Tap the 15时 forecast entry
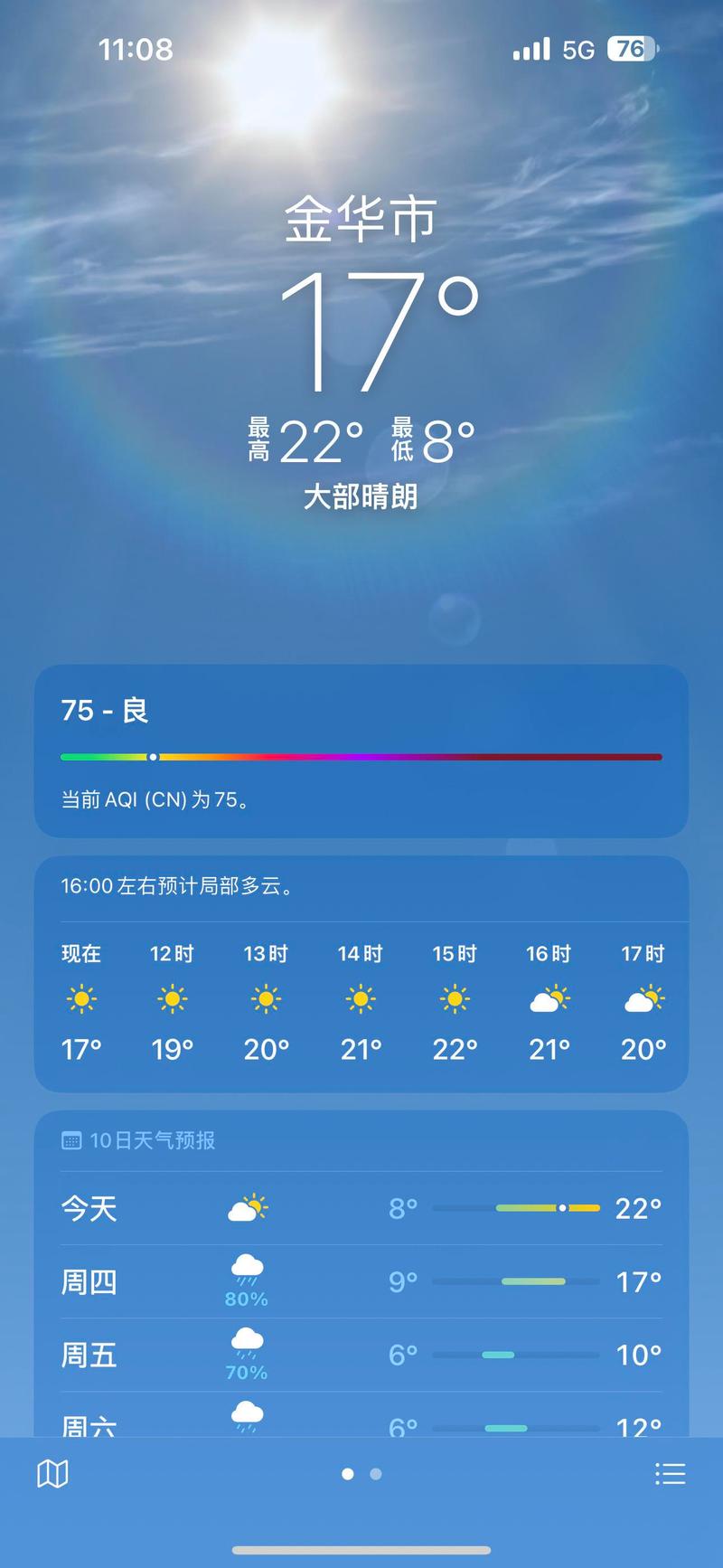The height and width of the screenshot is (1568, 723). point(454,999)
